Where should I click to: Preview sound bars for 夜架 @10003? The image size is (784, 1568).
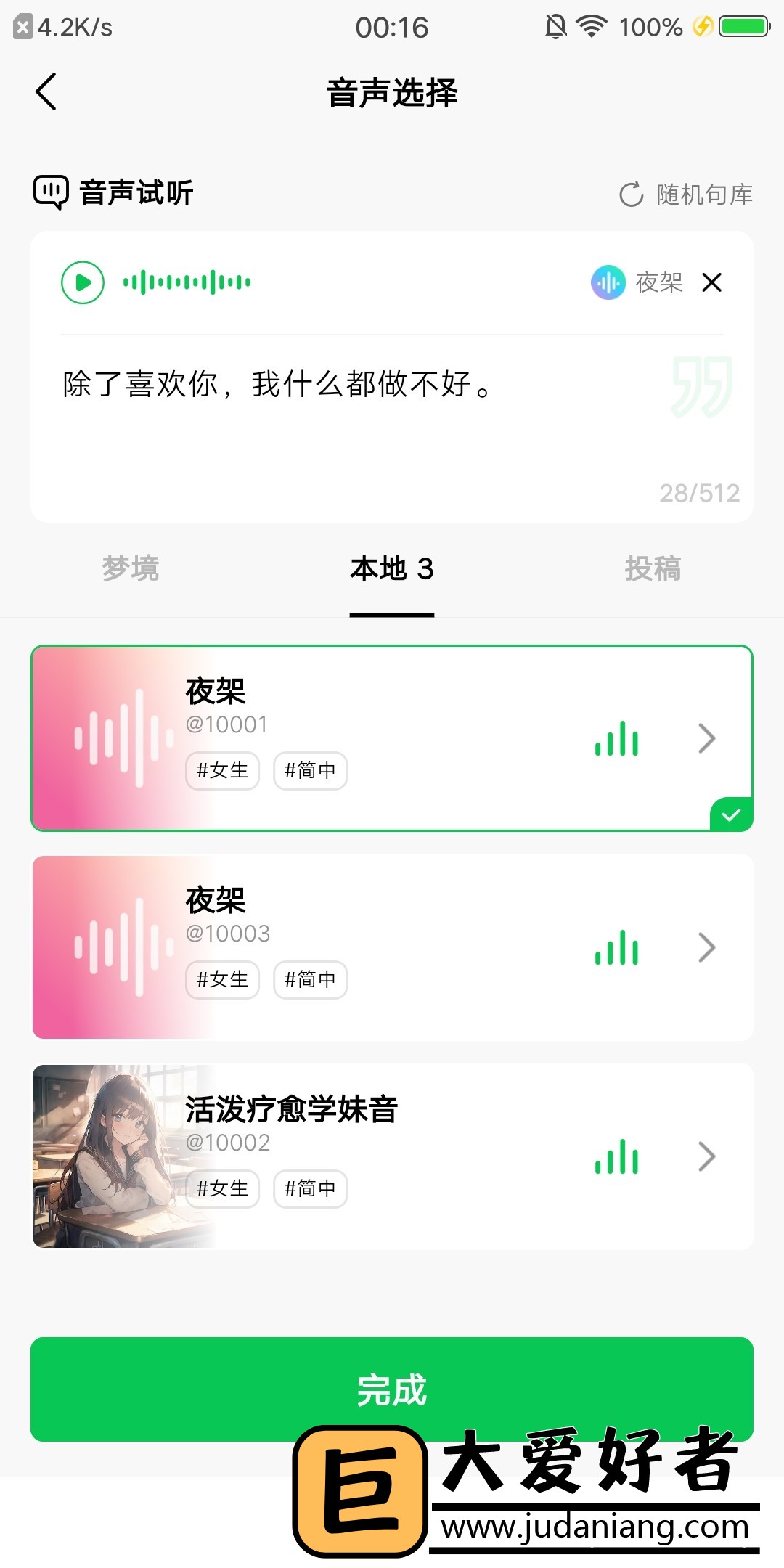pyautogui.click(x=617, y=948)
